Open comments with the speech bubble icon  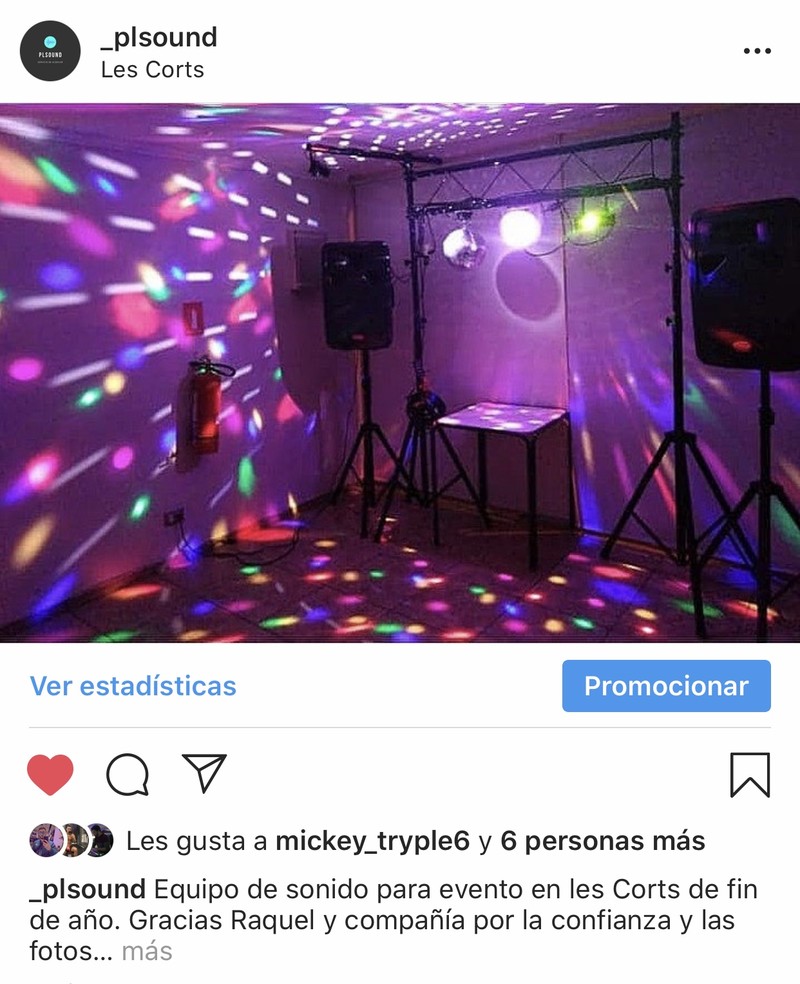pos(128,774)
